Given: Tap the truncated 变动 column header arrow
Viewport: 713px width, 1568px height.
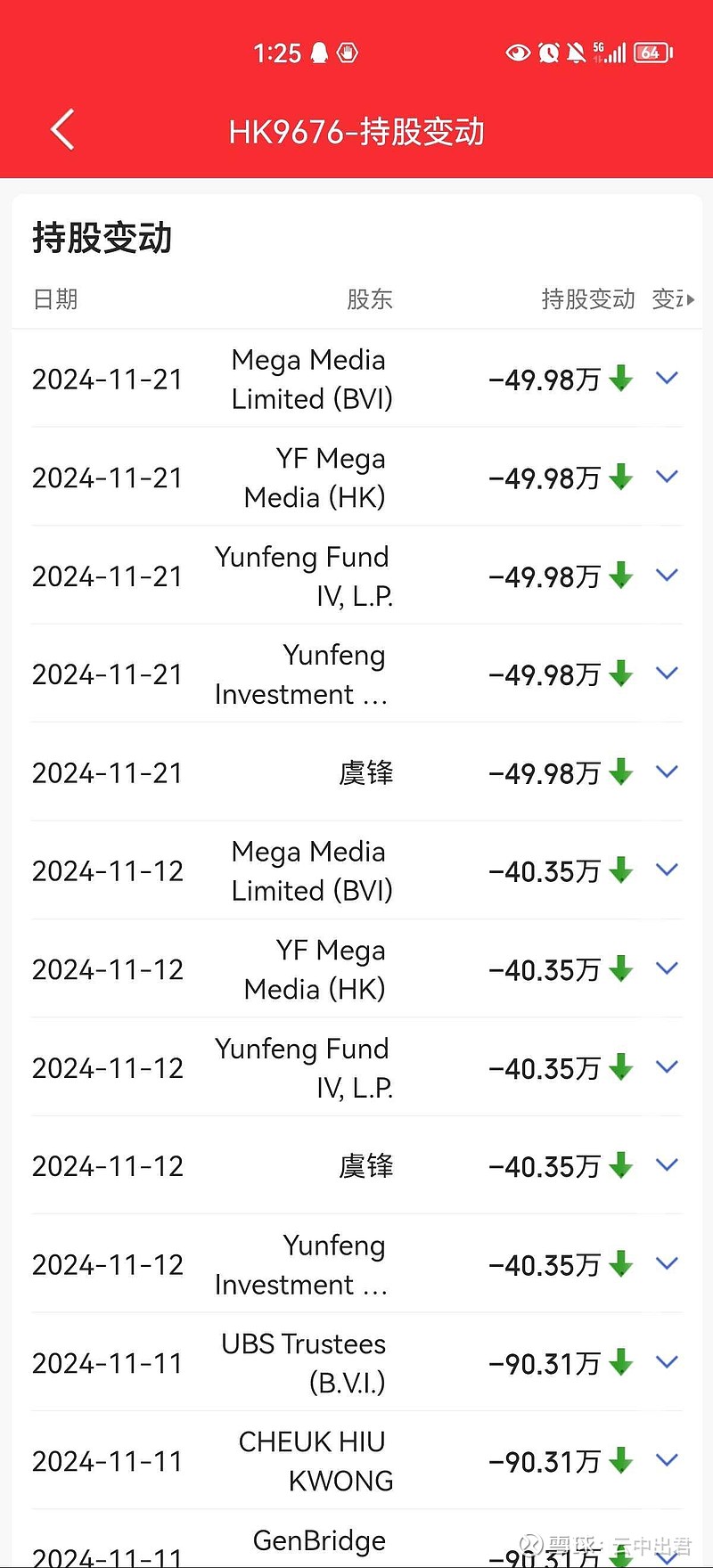Looking at the screenshot, I should (675, 299).
